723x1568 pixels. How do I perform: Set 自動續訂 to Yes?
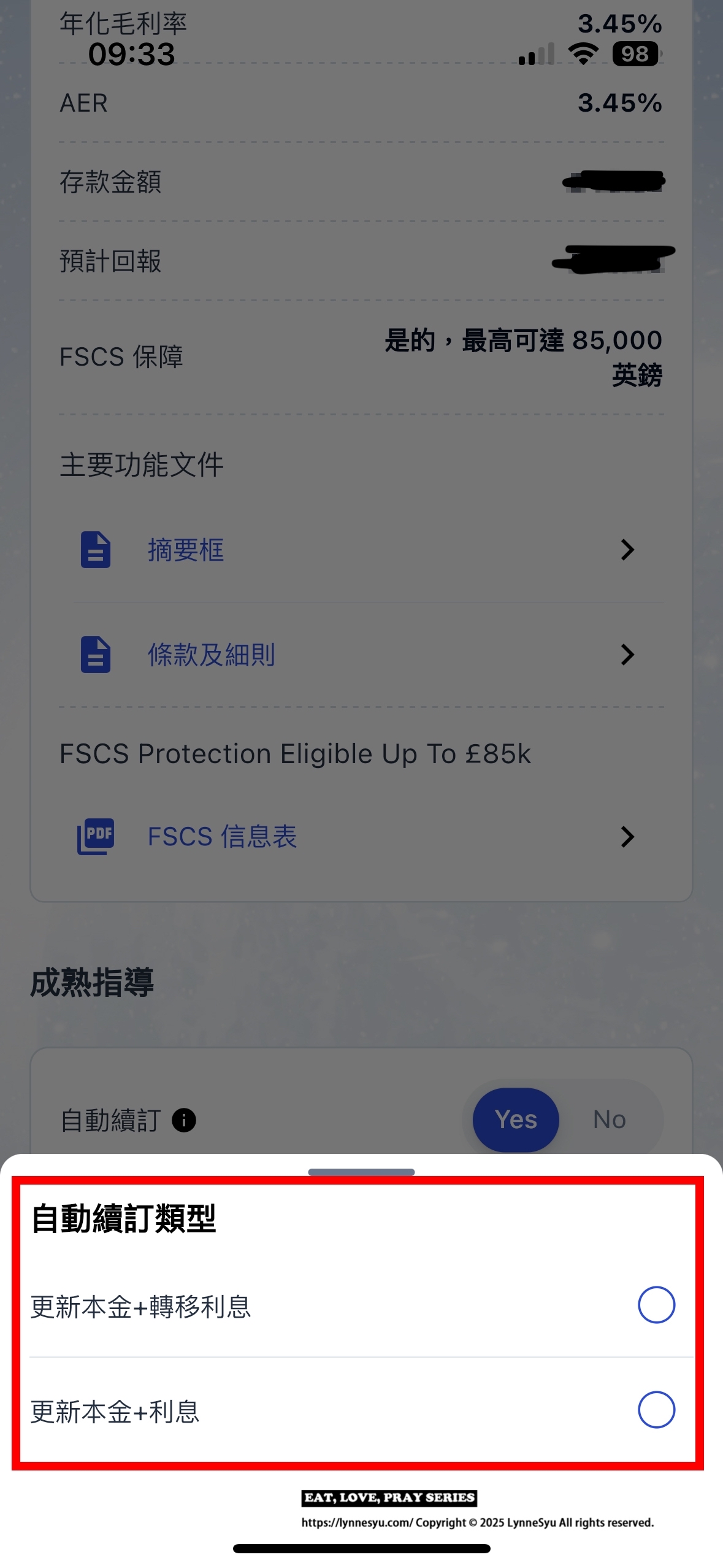point(516,1120)
